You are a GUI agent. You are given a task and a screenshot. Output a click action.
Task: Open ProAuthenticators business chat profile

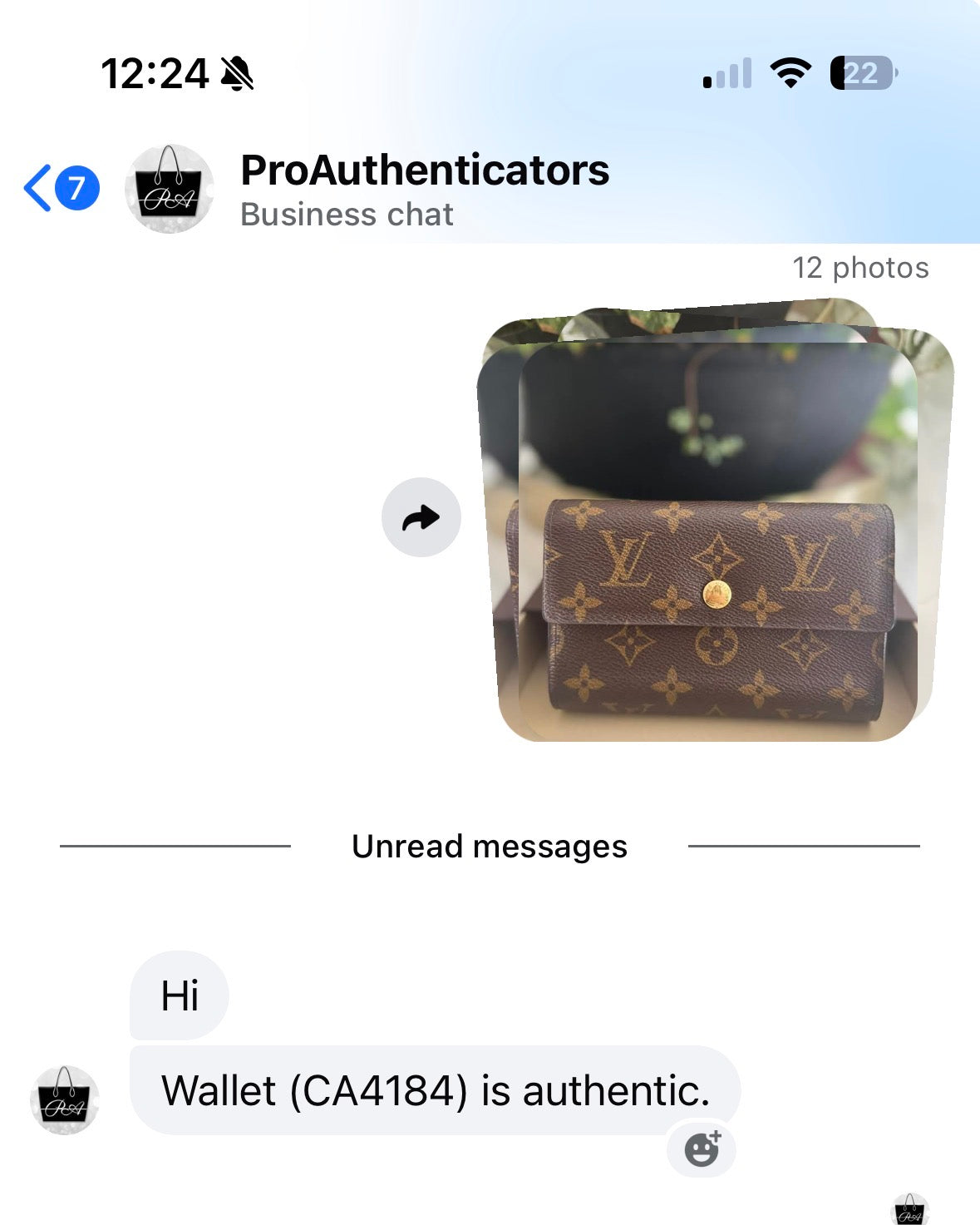pyautogui.click(x=424, y=188)
